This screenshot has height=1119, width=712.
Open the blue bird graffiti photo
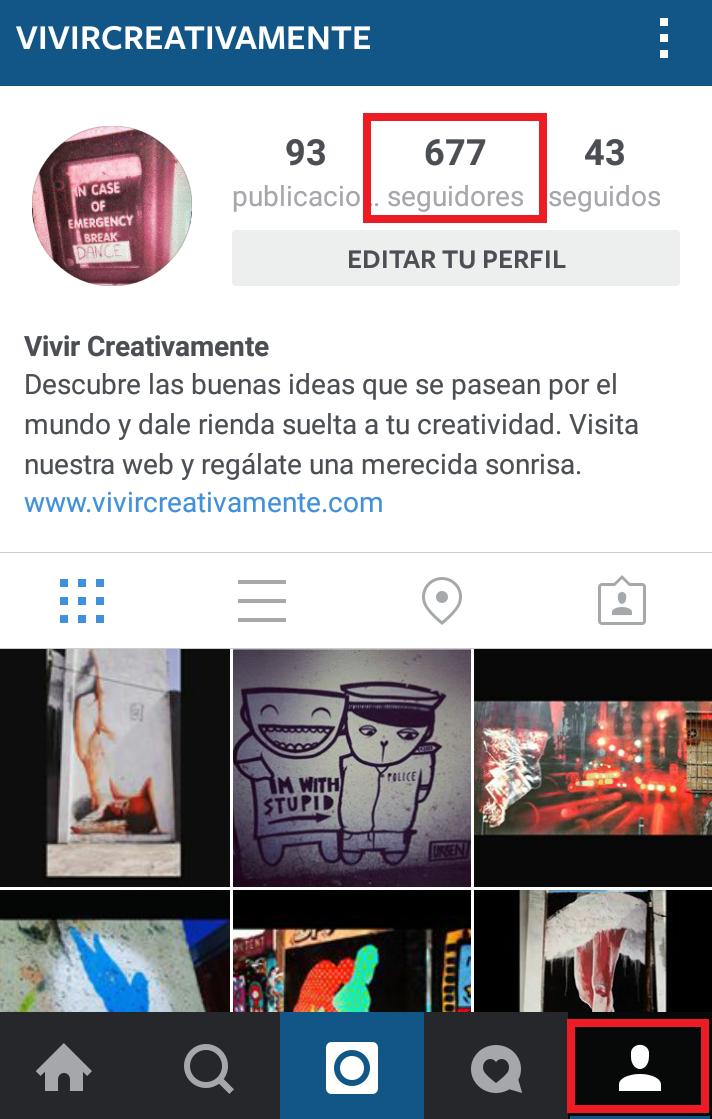[x=114, y=950]
